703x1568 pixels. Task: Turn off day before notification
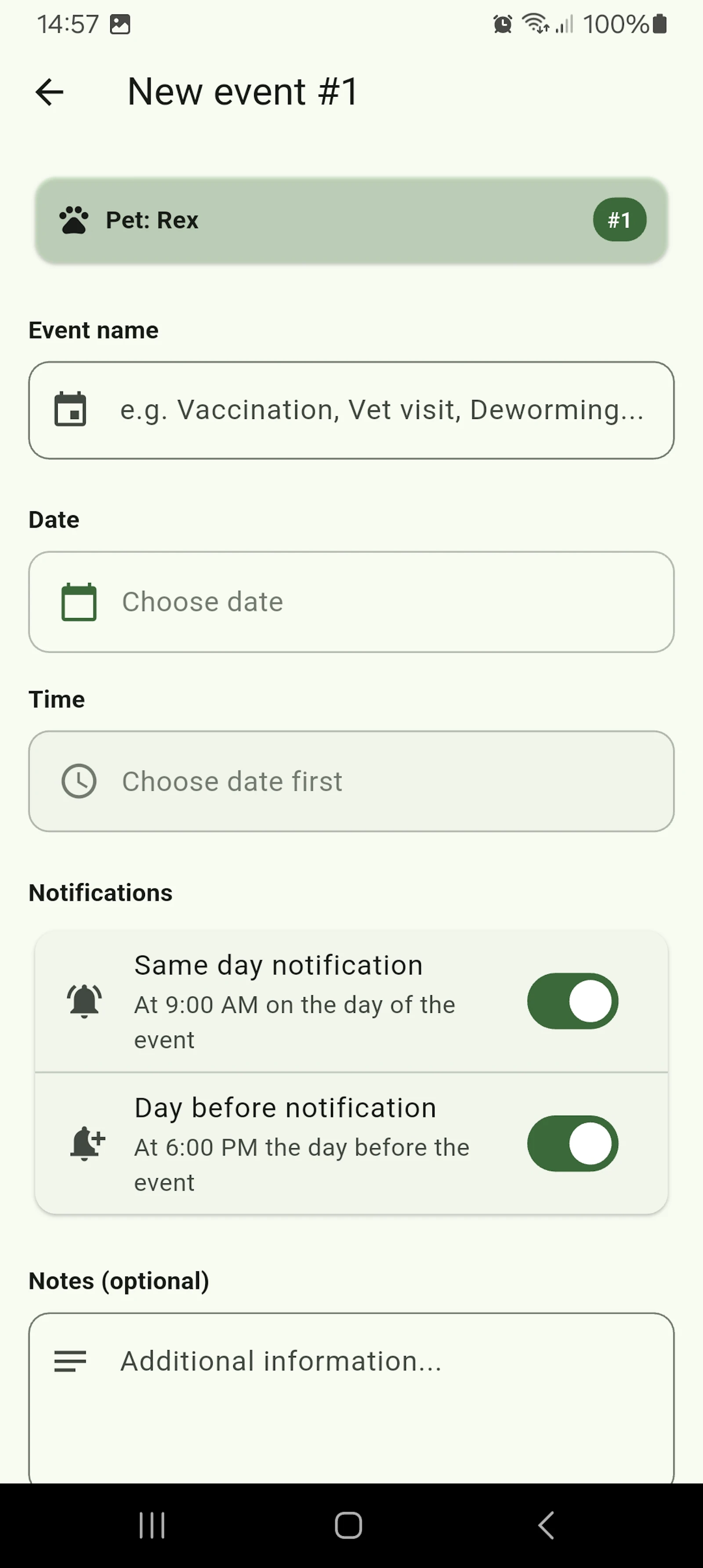[x=573, y=1143]
